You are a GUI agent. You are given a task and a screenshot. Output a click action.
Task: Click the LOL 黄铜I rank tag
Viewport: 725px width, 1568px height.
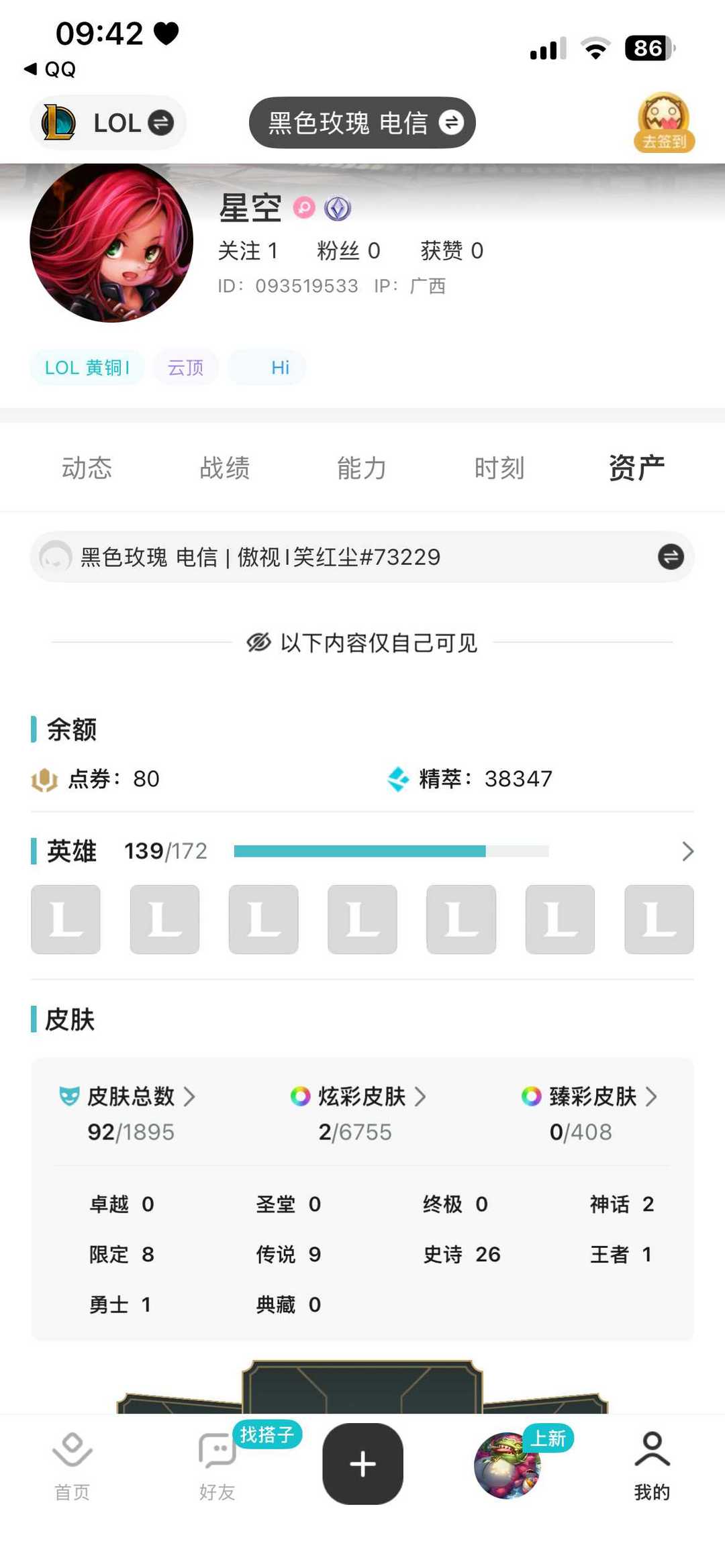coord(87,367)
